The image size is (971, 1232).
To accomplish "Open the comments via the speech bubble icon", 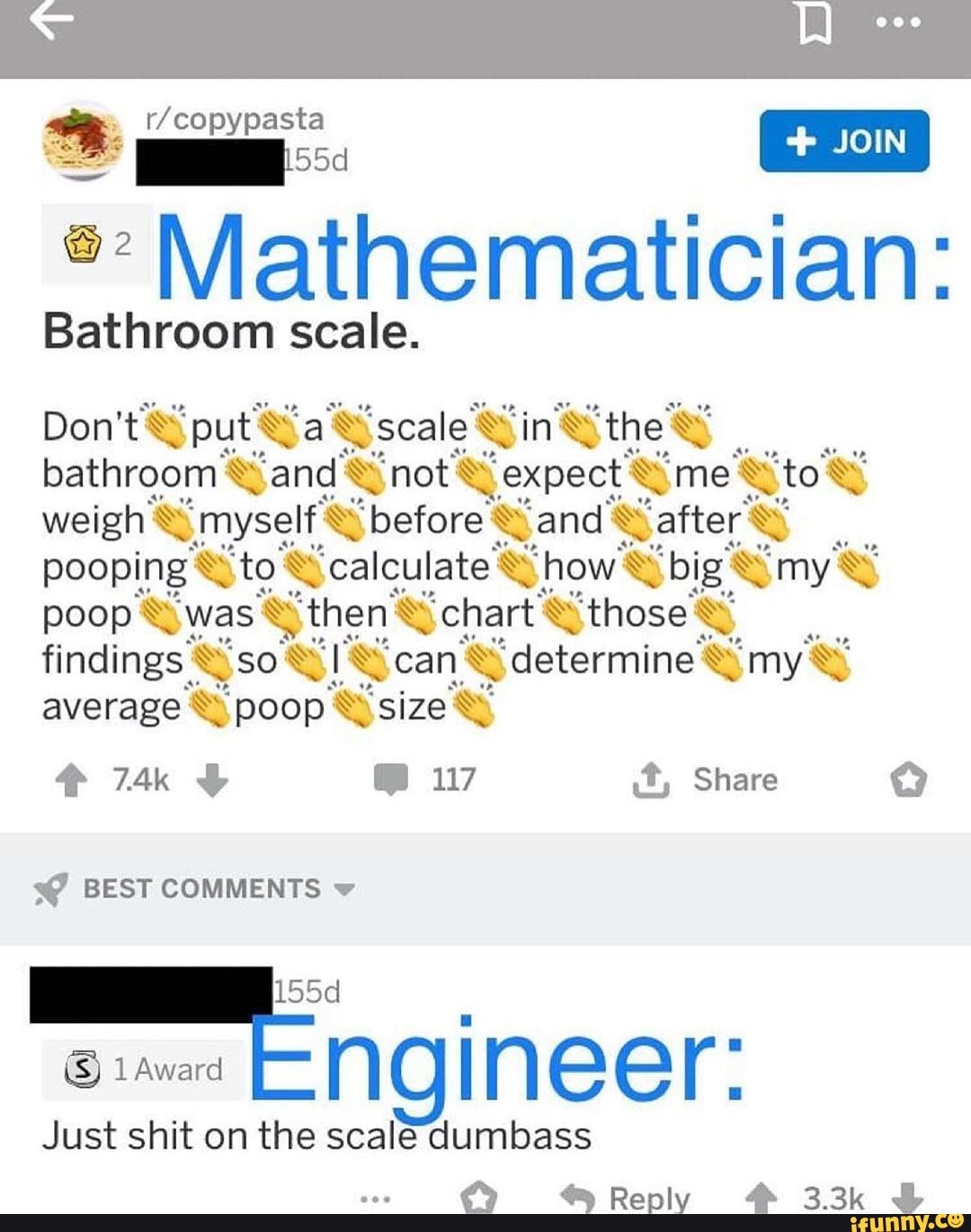I will (x=393, y=779).
